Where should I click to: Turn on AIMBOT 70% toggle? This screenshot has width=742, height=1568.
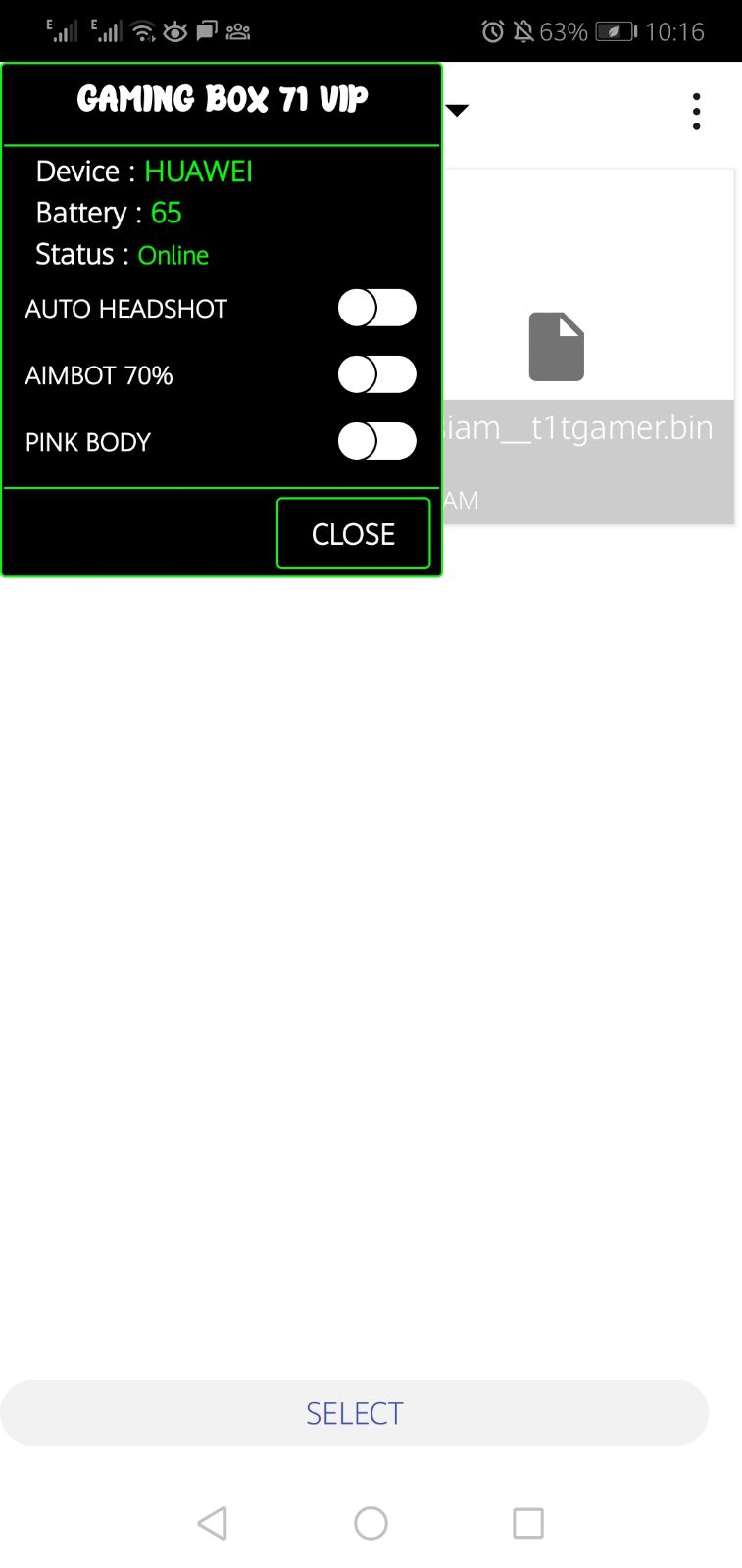(x=376, y=374)
